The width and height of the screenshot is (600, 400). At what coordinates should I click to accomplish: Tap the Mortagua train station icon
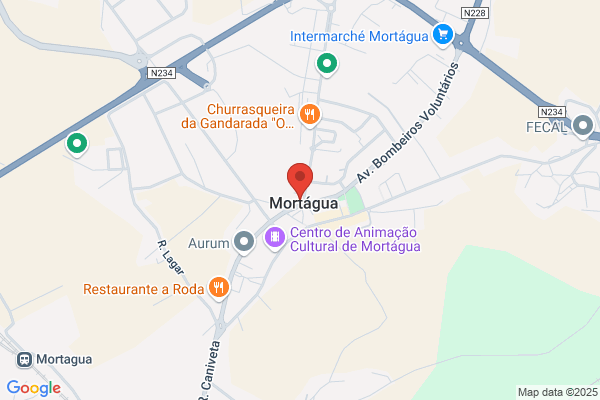[22, 359]
